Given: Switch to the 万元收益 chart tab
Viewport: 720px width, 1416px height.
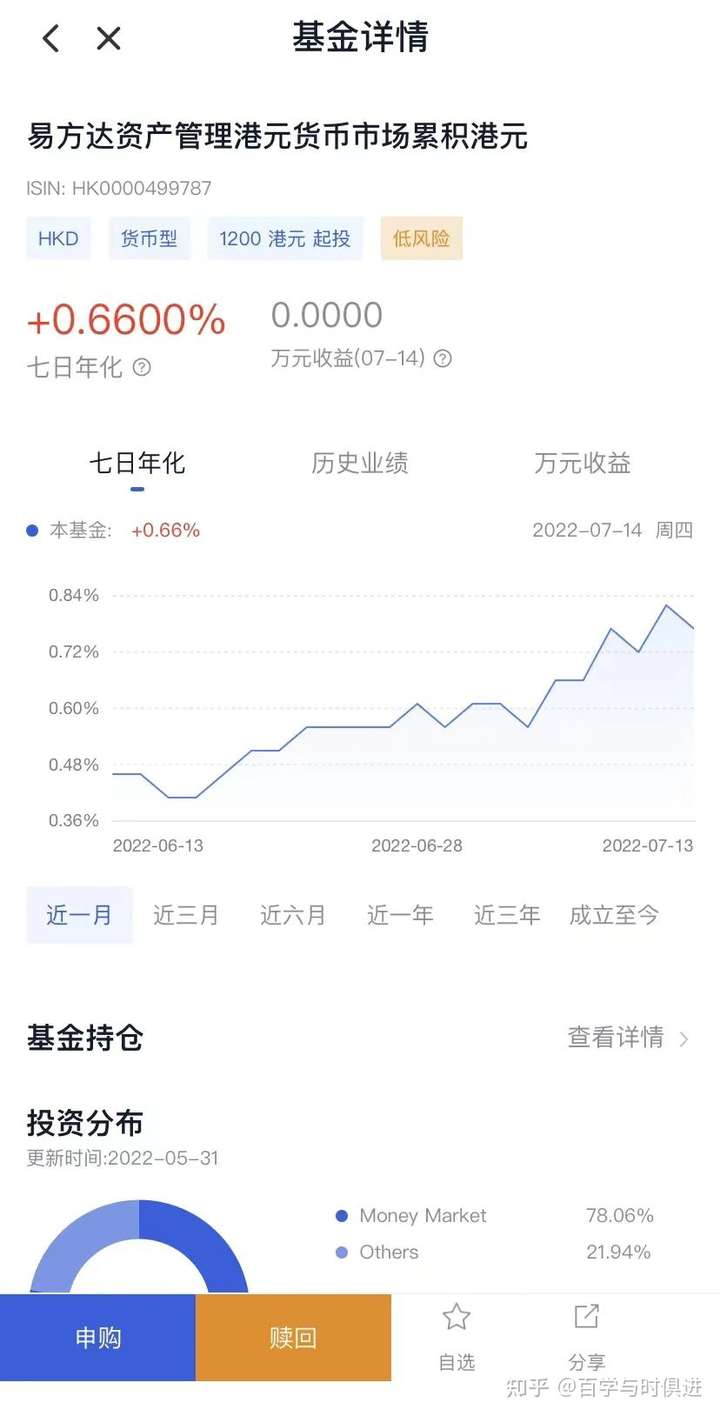Looking at the screenshot, I should click(x=583, y=464).
